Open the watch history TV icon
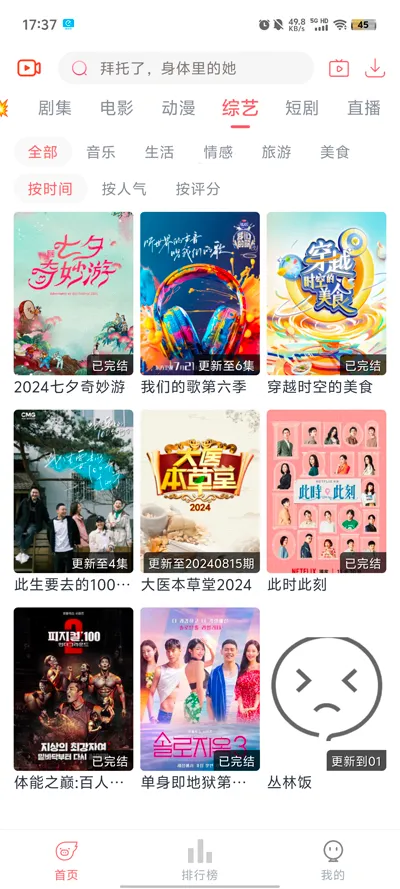Viewport: 400px width, 889px height. pyautogui.click(x=339, y=69)
